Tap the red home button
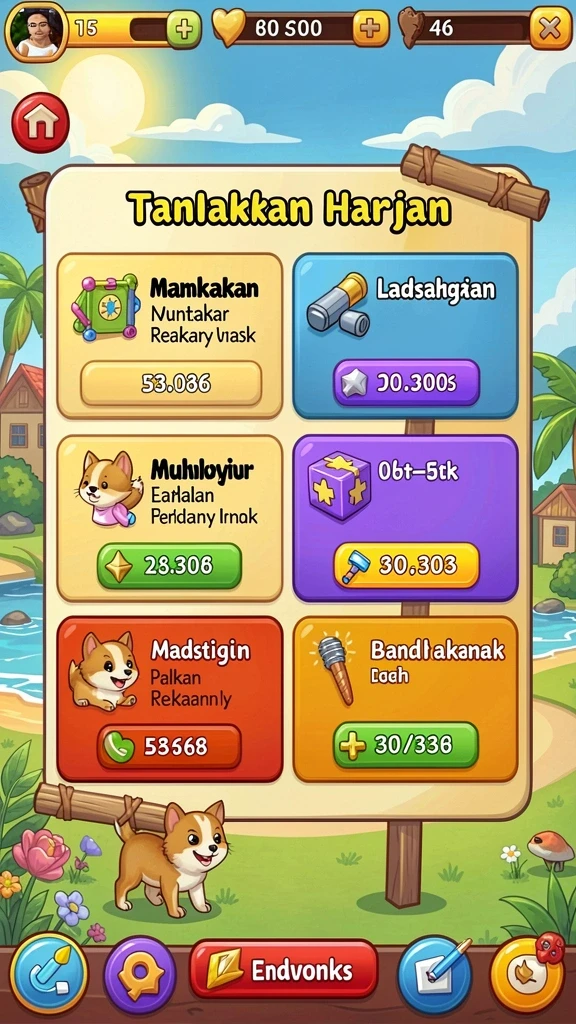This screenshot has width=576, height=1024. pos(40,123)
